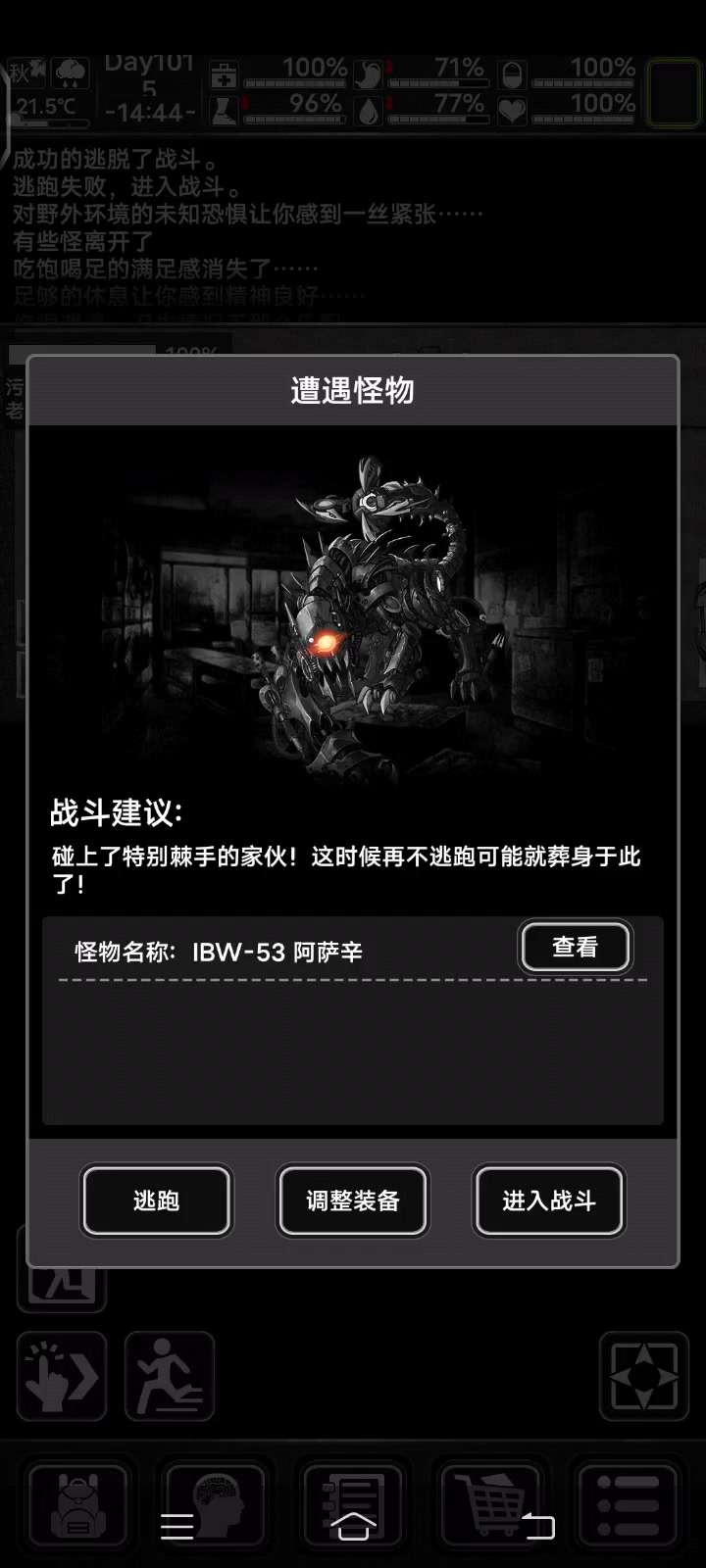This screenshot has width=706, height=1568.
Task: Choose 逃跑 to flee the monster
Action: 156,1200
